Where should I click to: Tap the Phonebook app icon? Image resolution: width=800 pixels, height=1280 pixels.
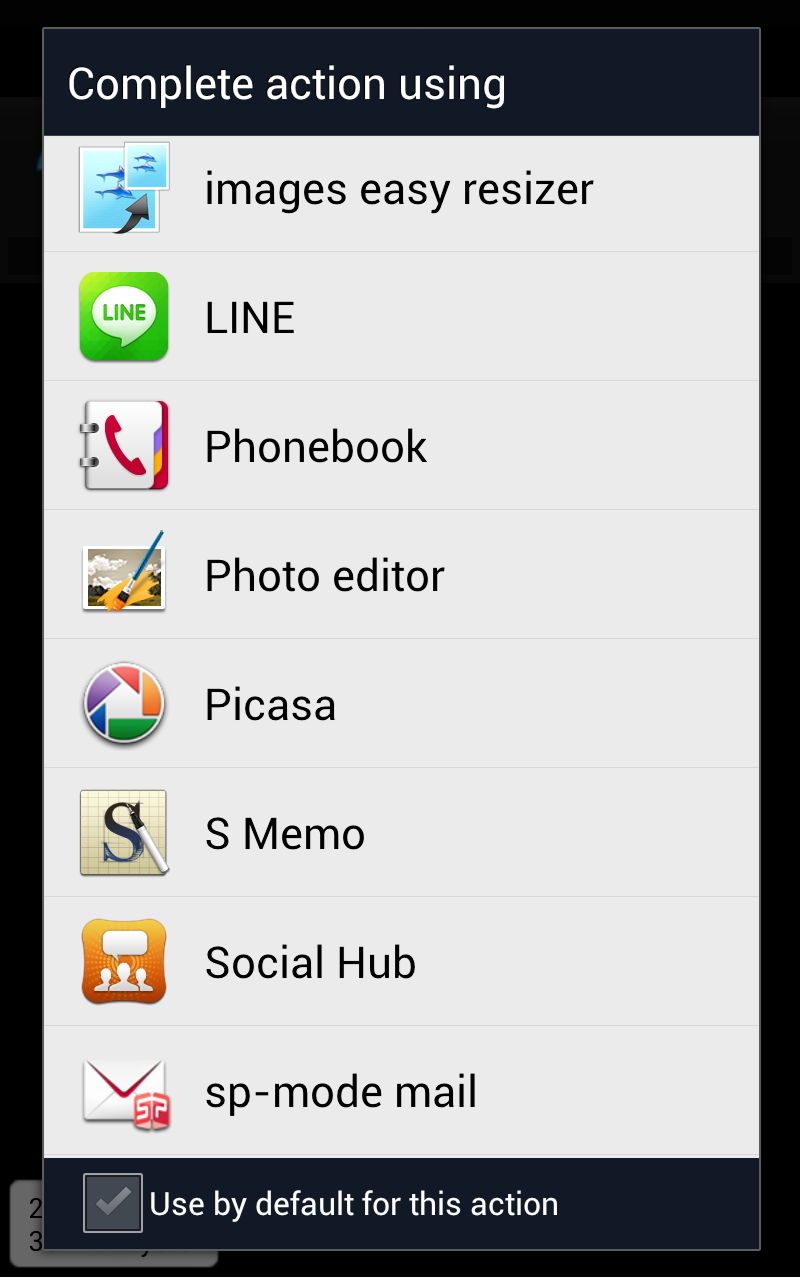coord(123,446)
